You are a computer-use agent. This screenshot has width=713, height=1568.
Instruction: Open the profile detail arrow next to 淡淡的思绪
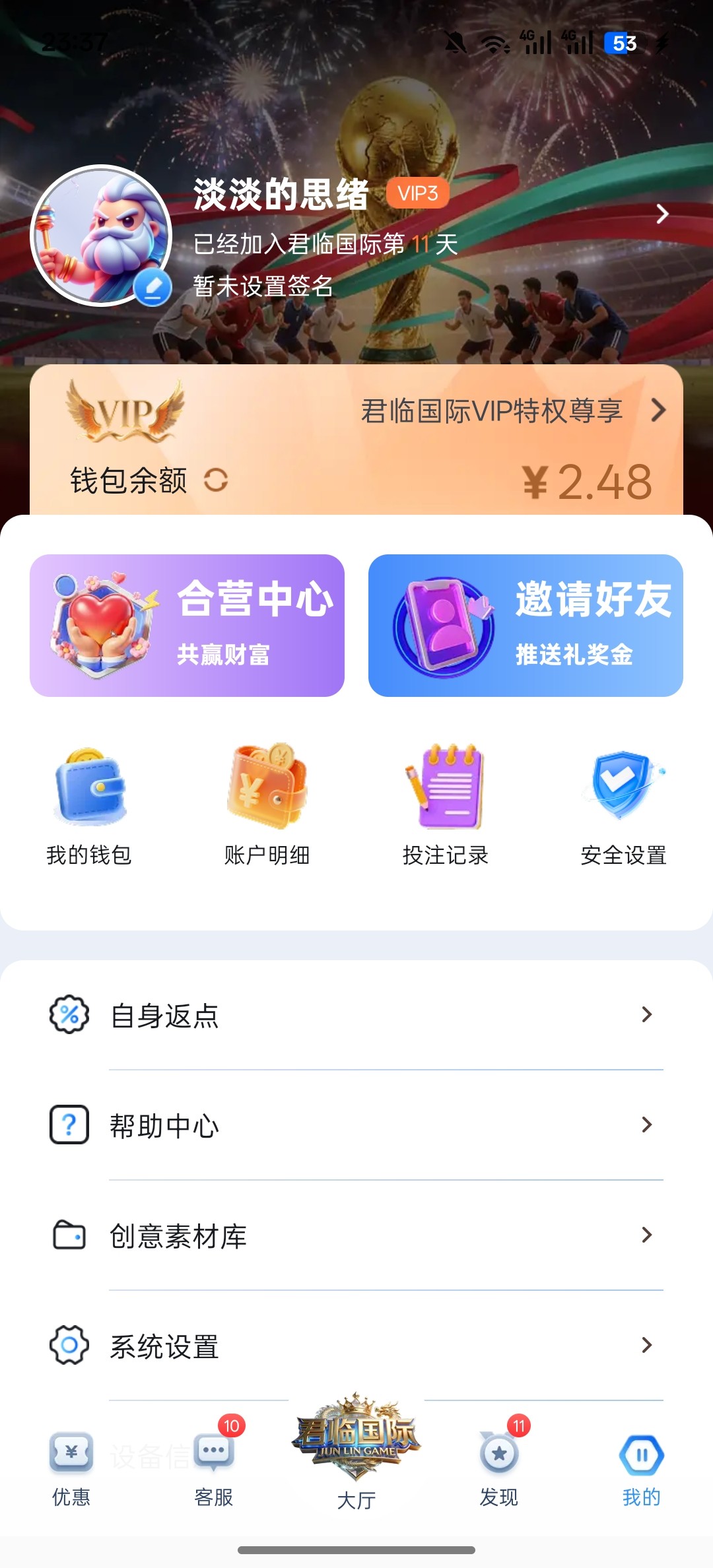click(662, 214)
